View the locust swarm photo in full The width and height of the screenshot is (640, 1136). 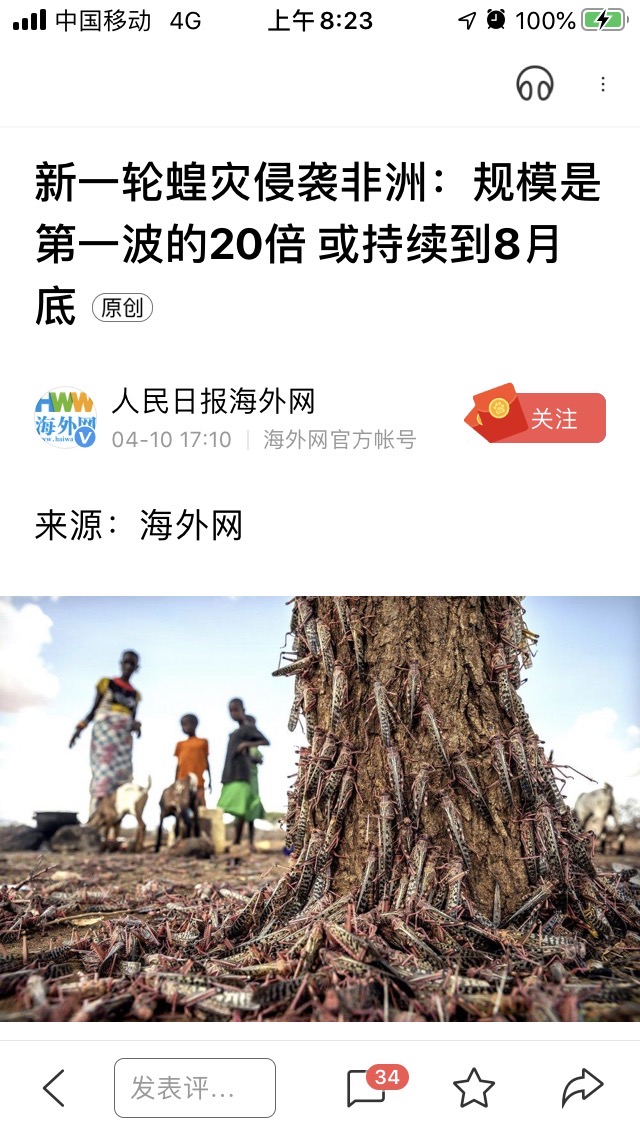pyautogui.click(x=320, y=808)
